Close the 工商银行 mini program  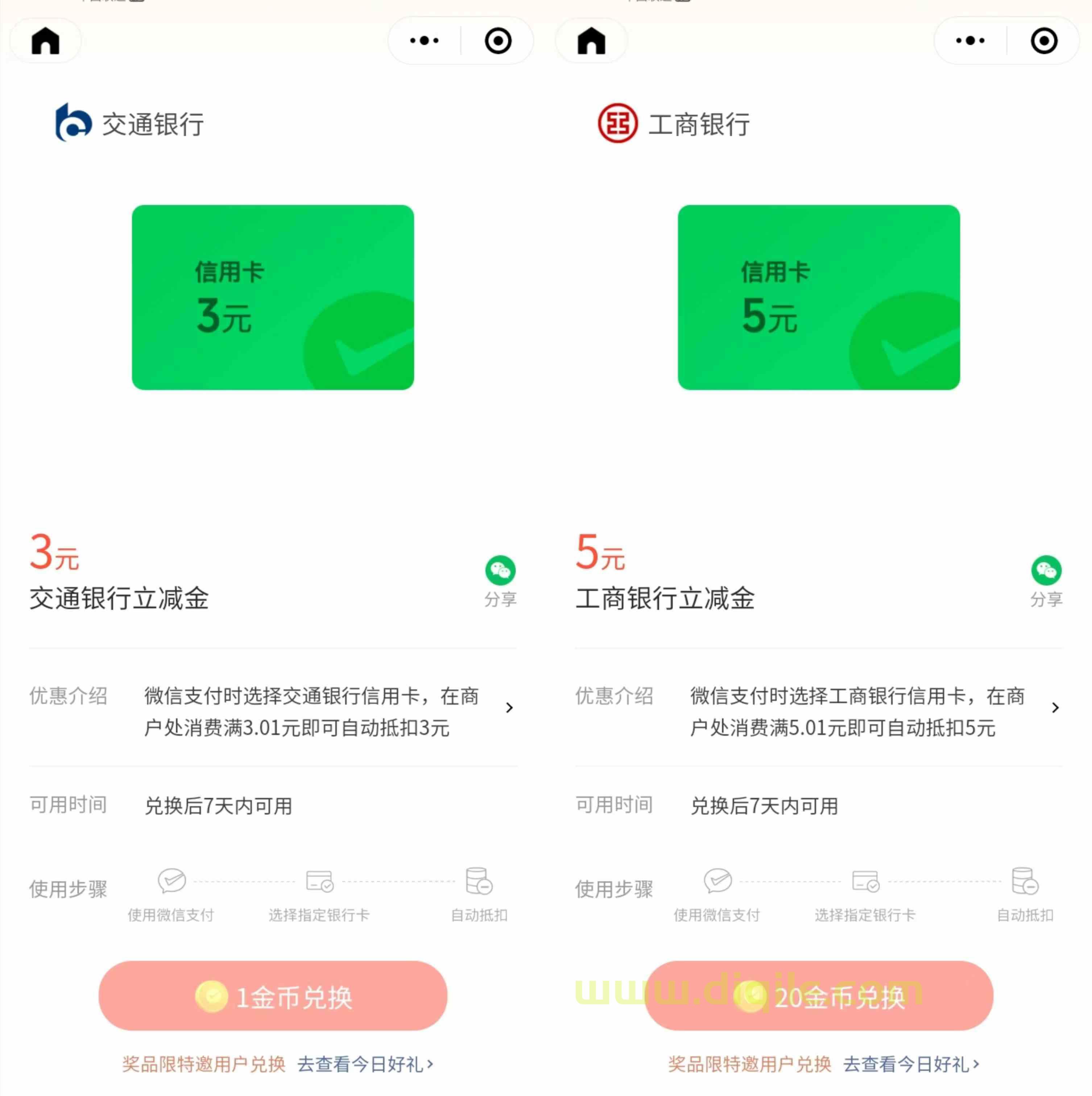pos(1044,41)
